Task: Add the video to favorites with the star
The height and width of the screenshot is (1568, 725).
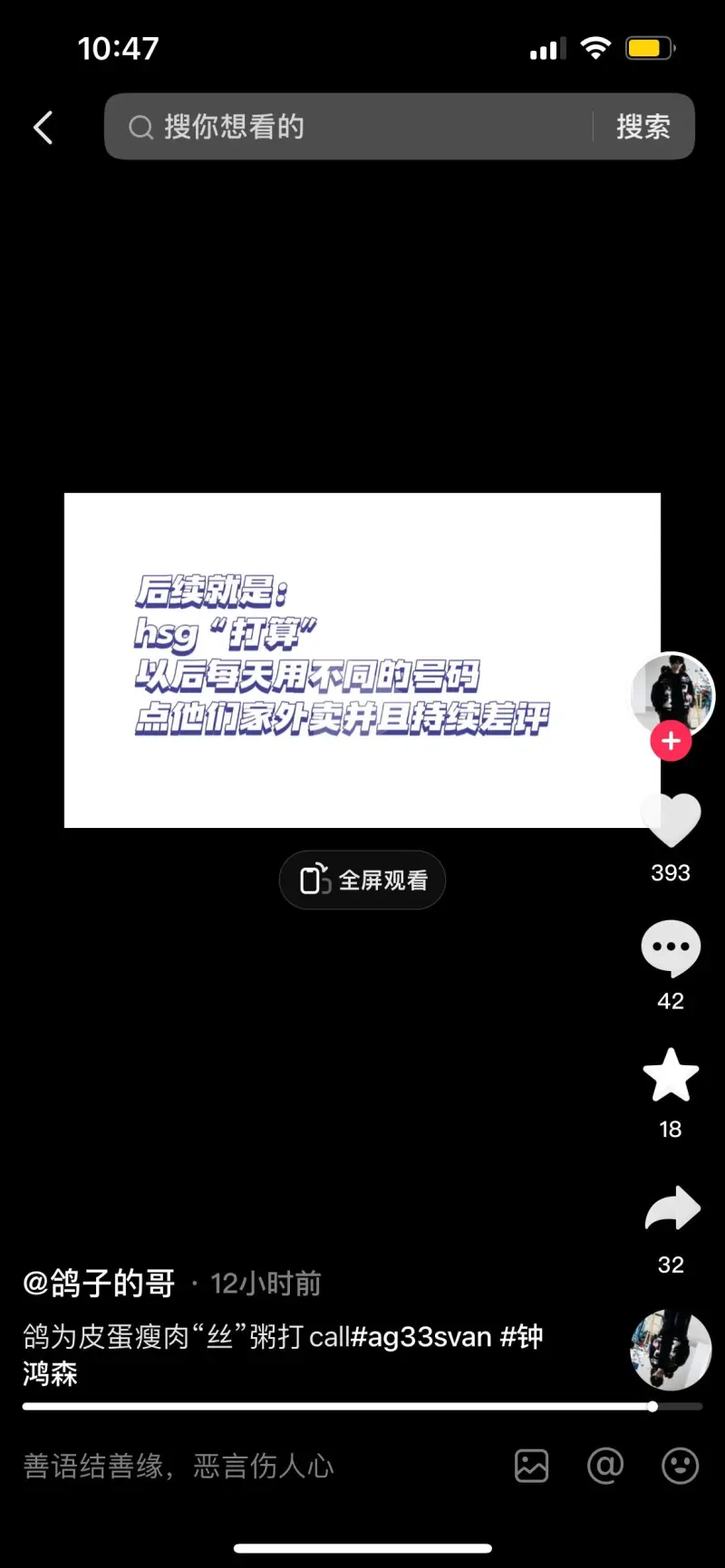Action: click(671, 1076)
